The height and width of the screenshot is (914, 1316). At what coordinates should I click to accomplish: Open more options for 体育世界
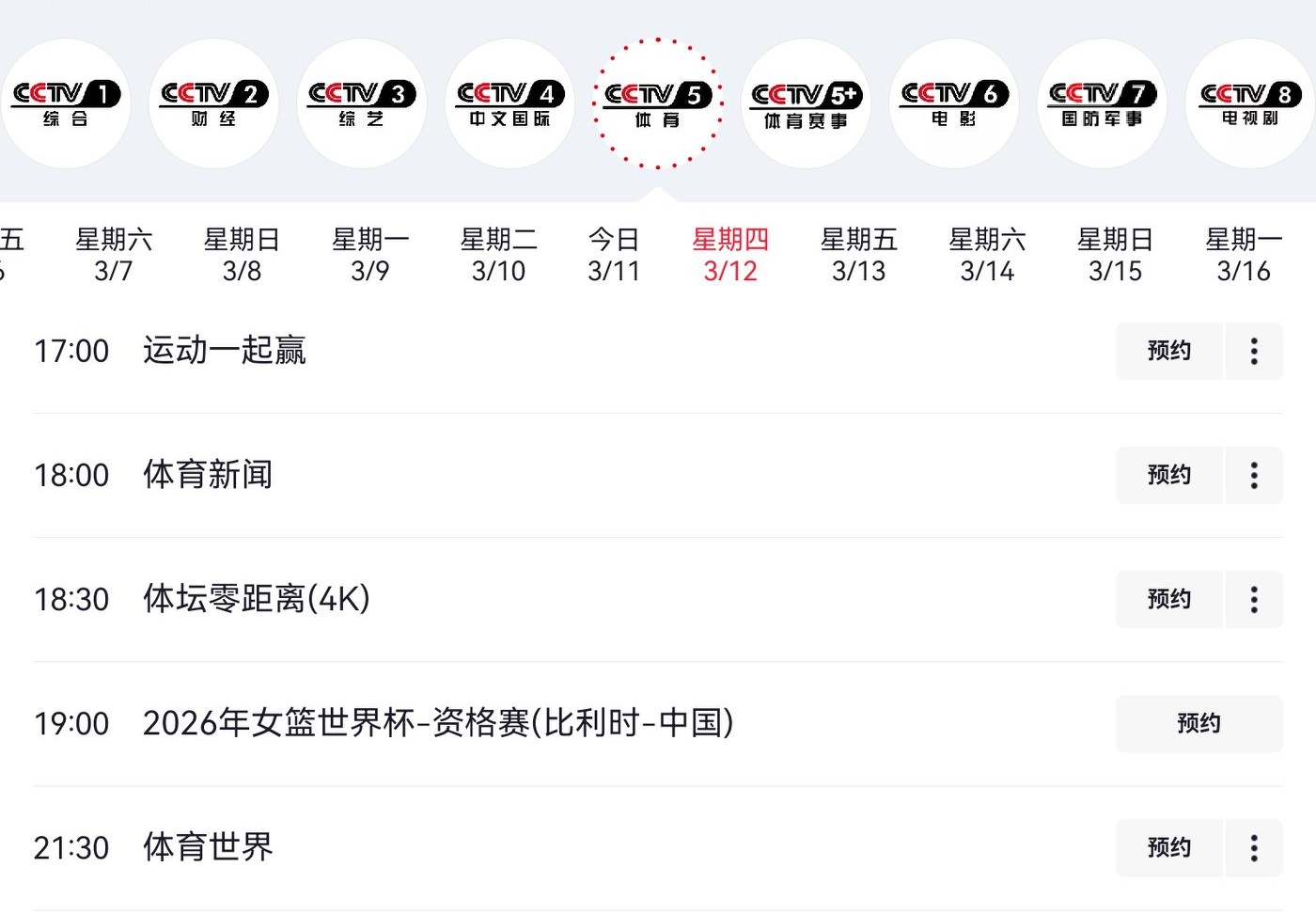click(1254, 847)
